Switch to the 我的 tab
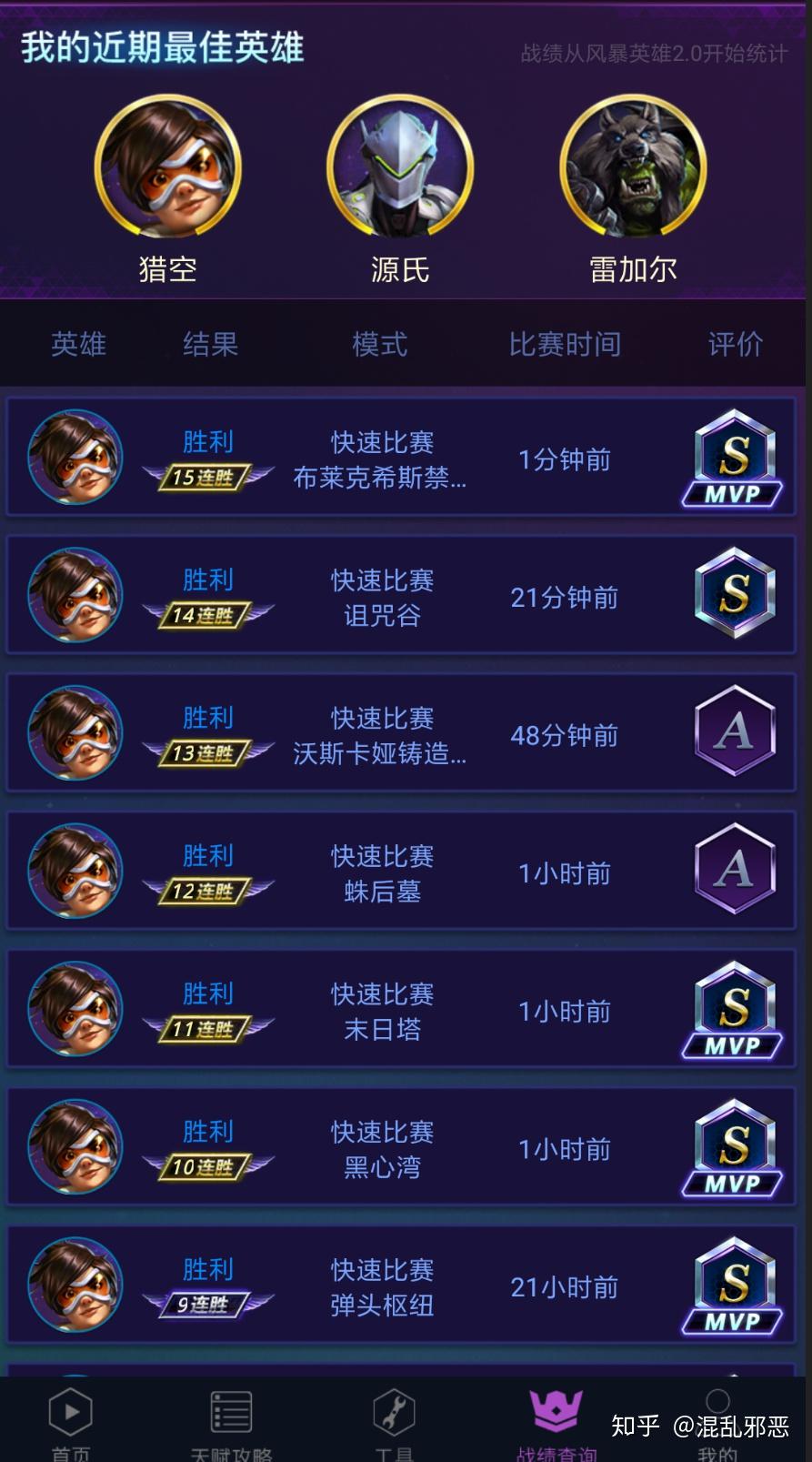This screenshot has width=812, height=1462. (x=717, y=1422)
